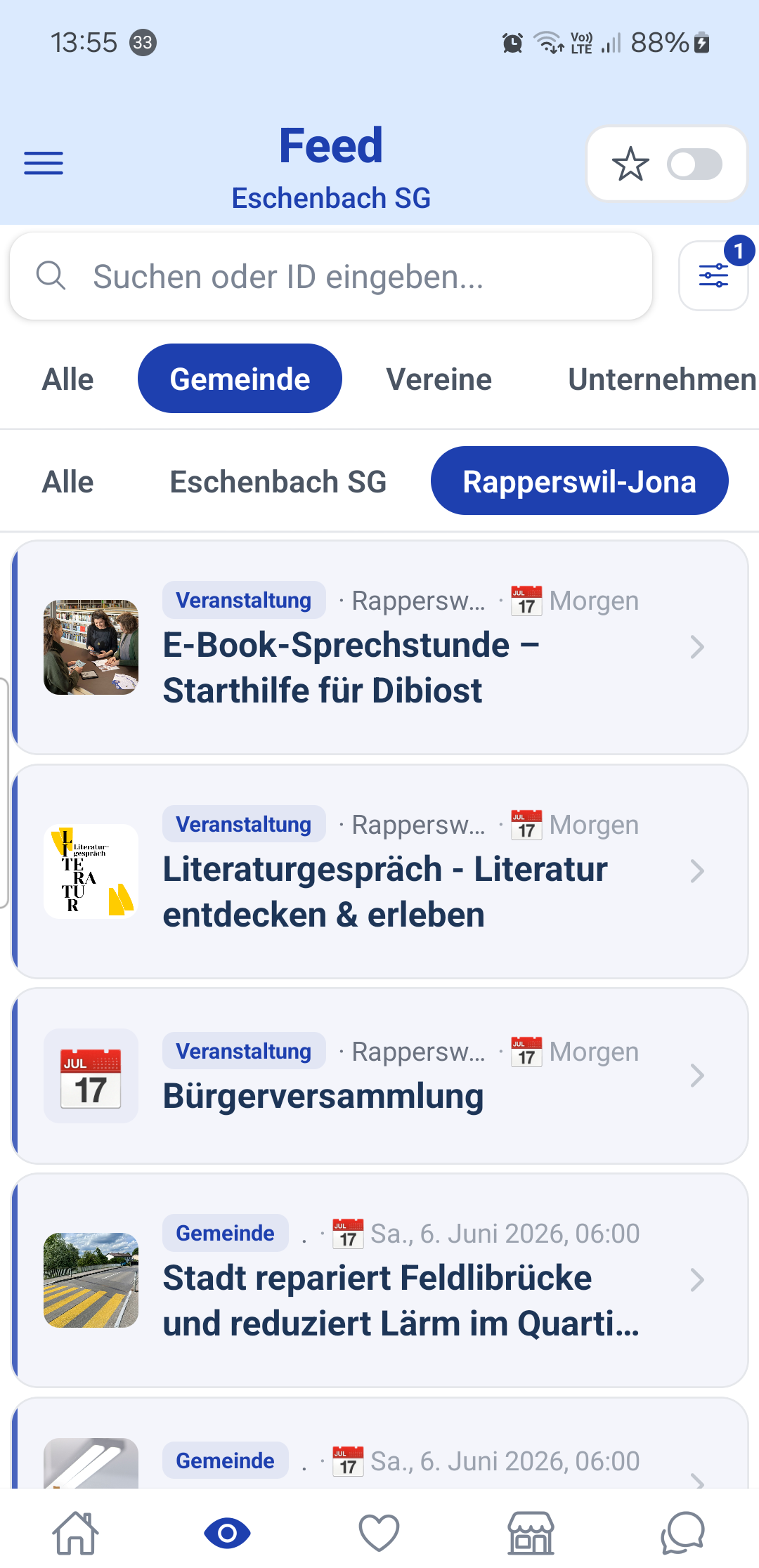Screen dimensions: 759x1568
Task: Open the filter settings icon
Action: [713, 275]
